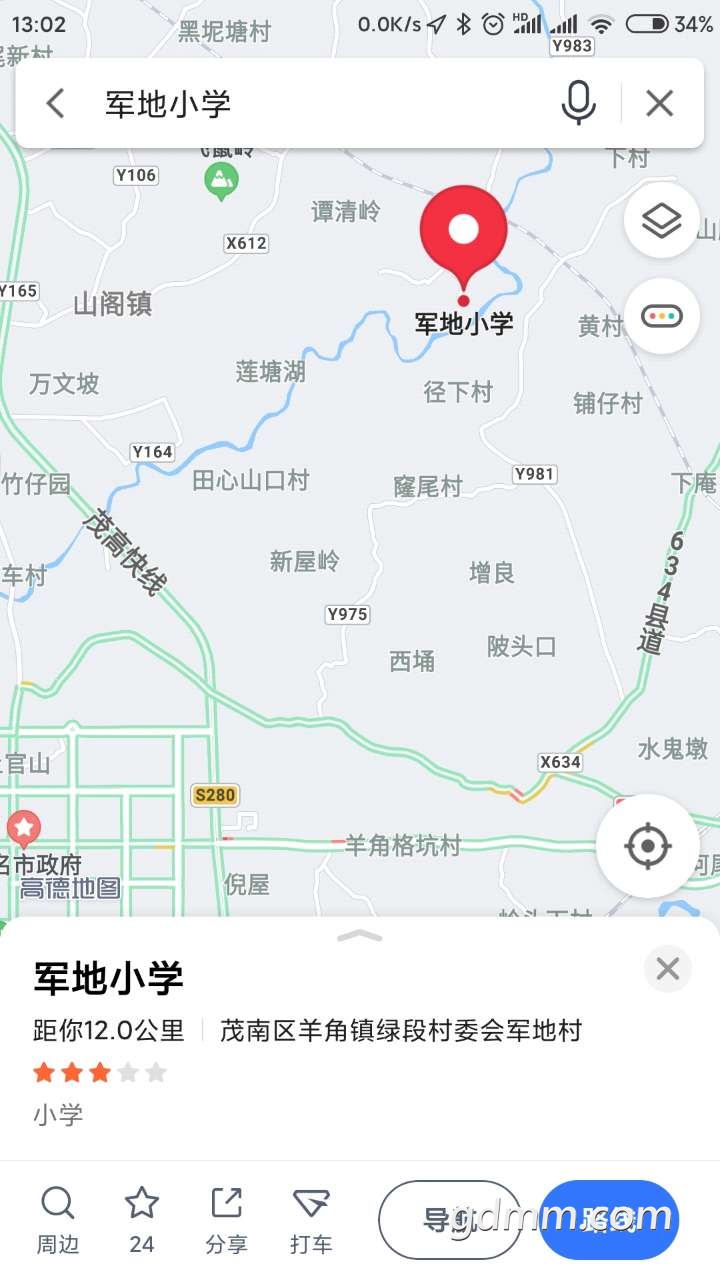Start voice search with the microphone
Screen dimensions: 720x1280
click(x=578, y=103)
